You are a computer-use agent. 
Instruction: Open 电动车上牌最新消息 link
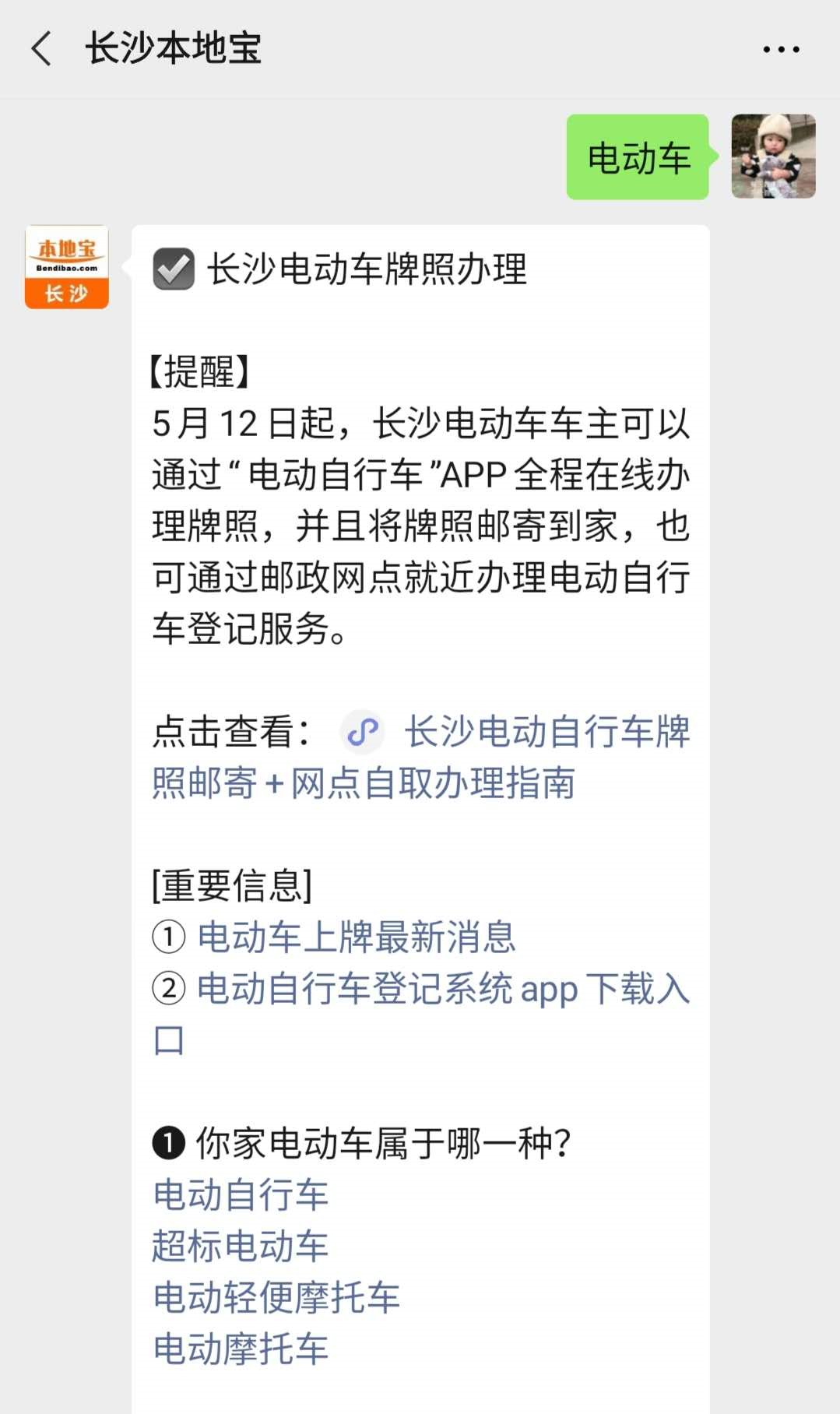coord(356,937)
